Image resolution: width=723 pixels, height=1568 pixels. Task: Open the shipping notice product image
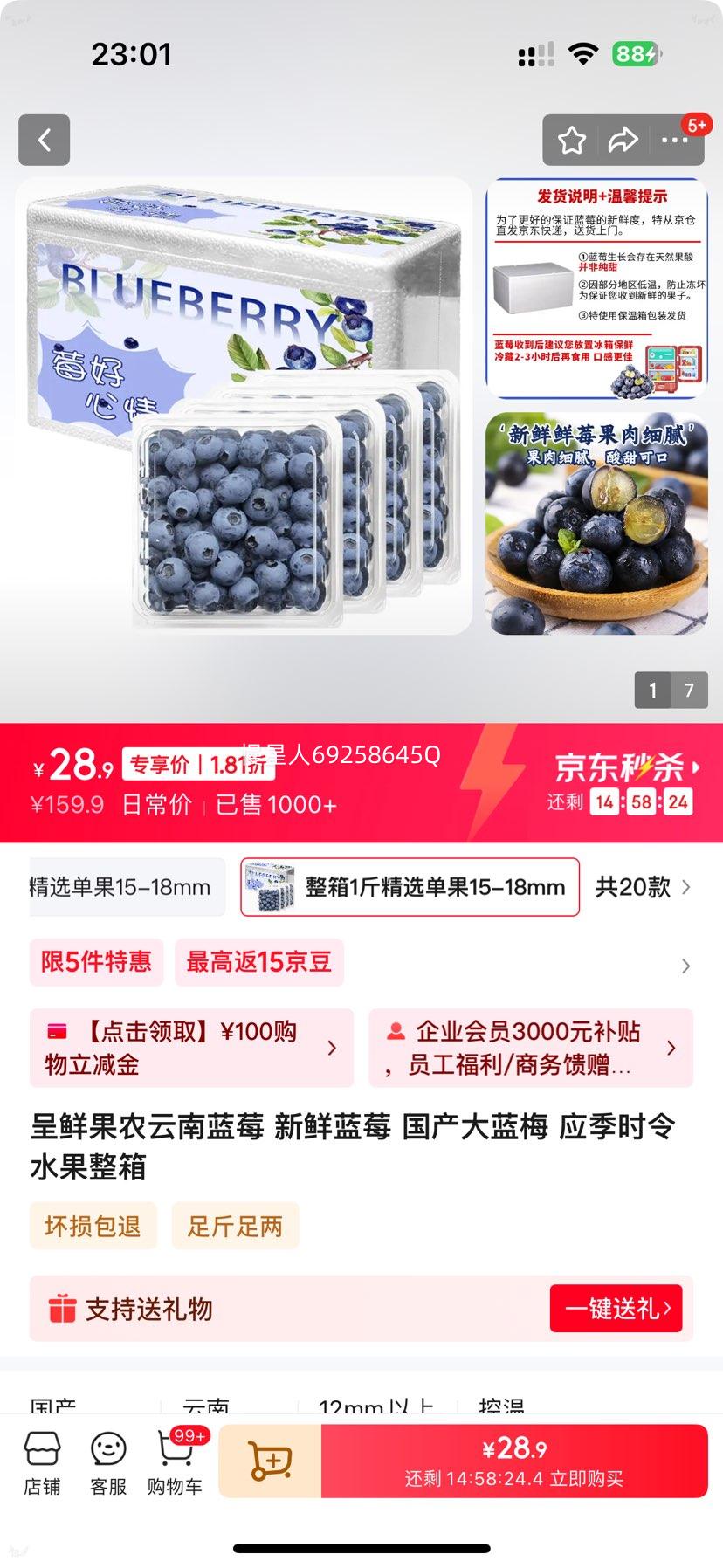[596, 288]
